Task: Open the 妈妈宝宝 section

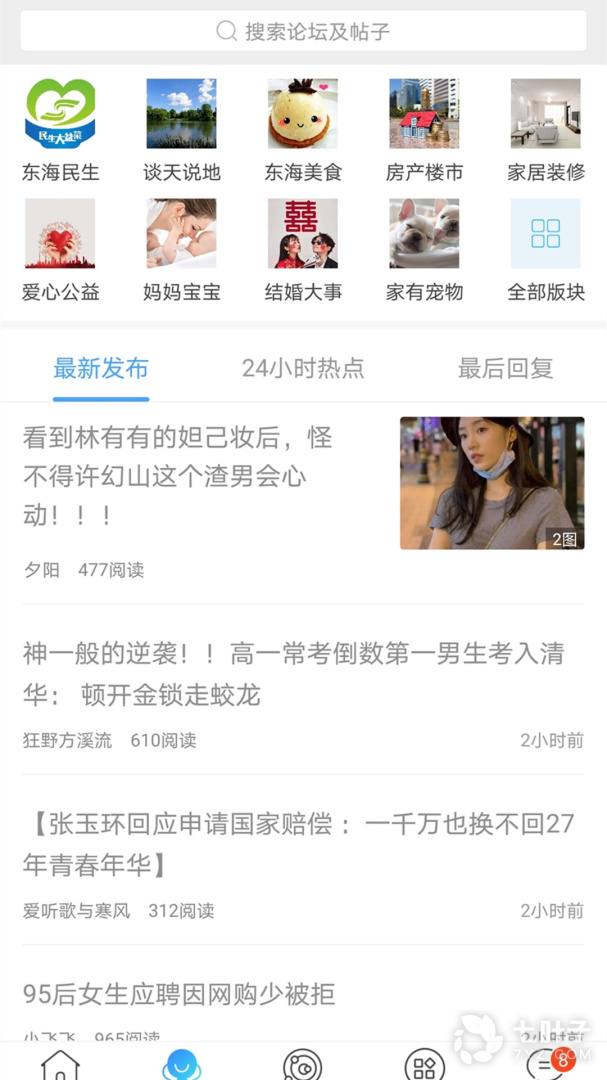Action: coord(181,250)
